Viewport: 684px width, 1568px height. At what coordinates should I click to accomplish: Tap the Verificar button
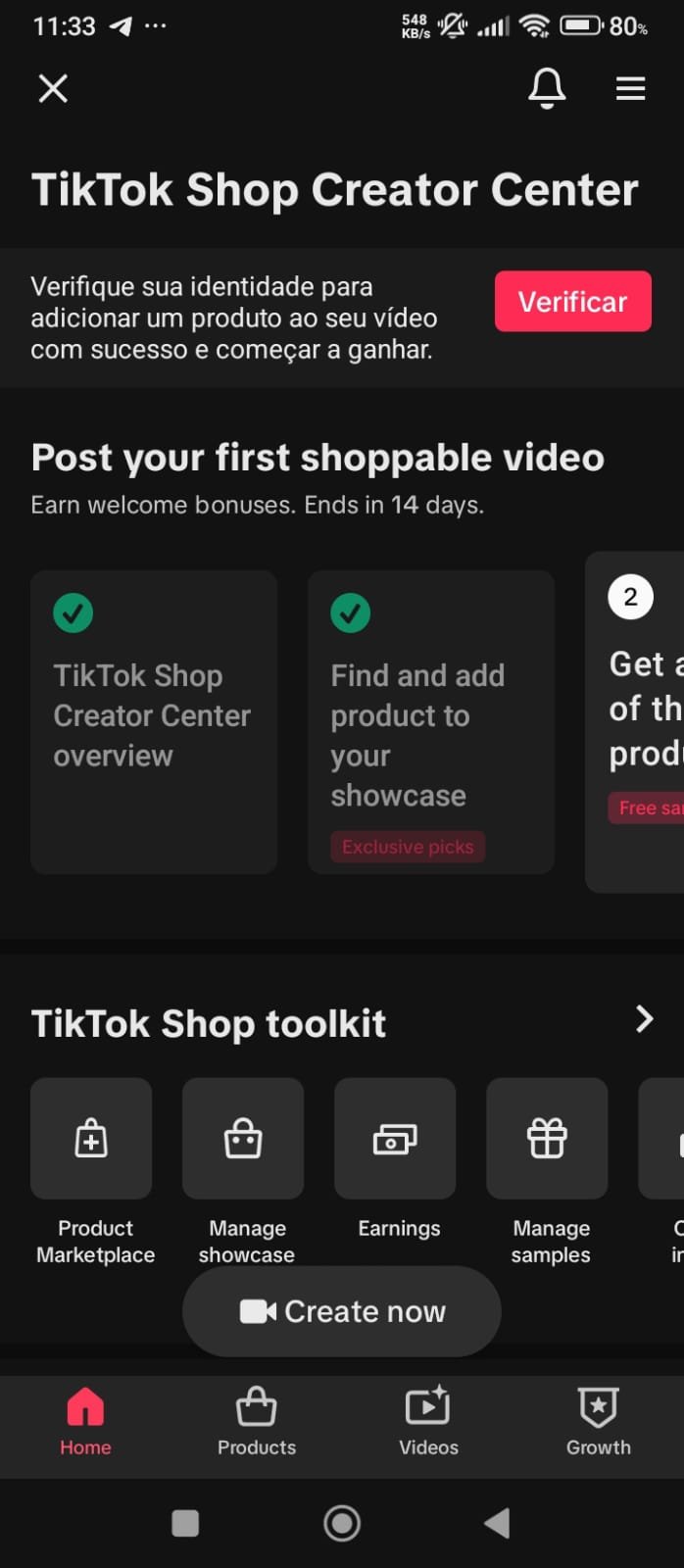(572, 302)
